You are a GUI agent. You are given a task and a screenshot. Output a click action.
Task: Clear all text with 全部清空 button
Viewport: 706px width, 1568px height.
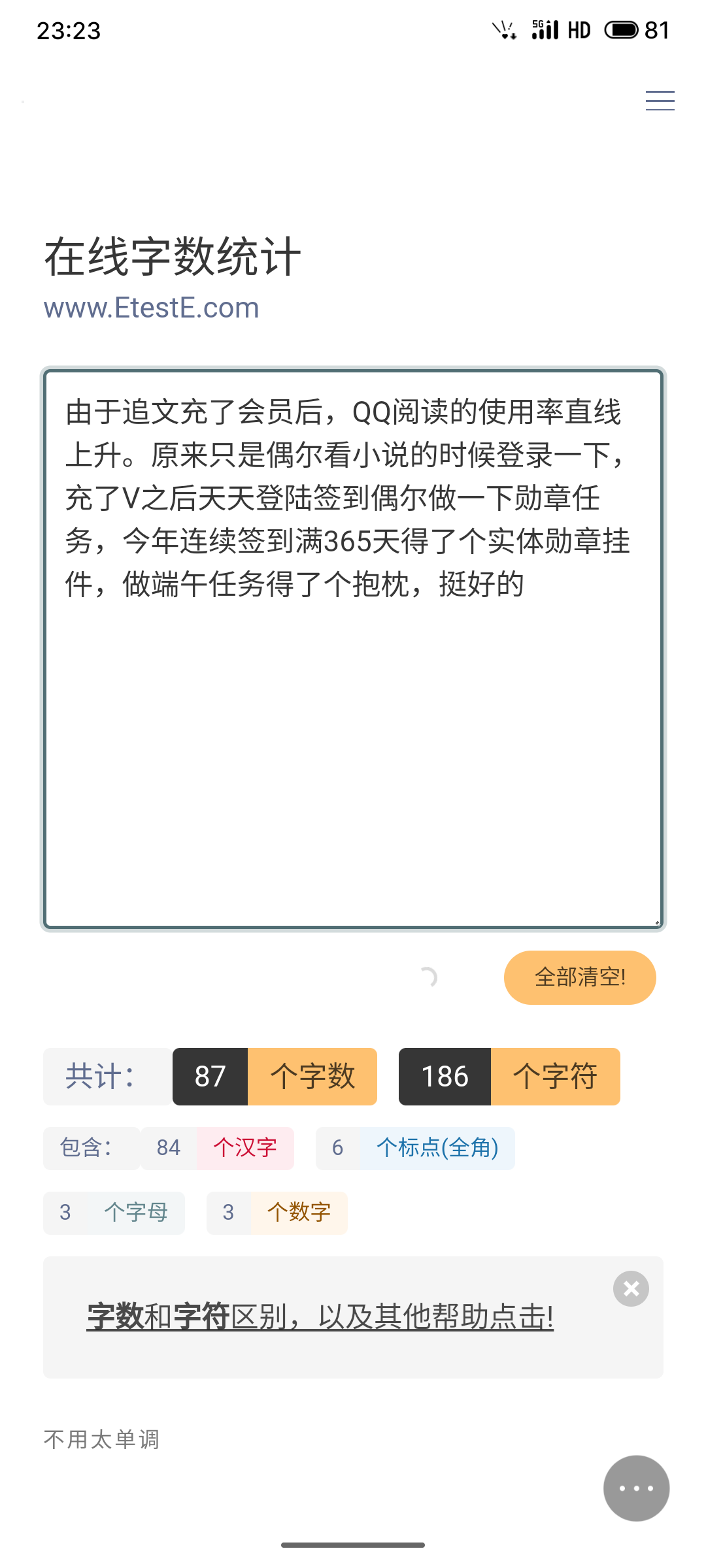(580, 977)
